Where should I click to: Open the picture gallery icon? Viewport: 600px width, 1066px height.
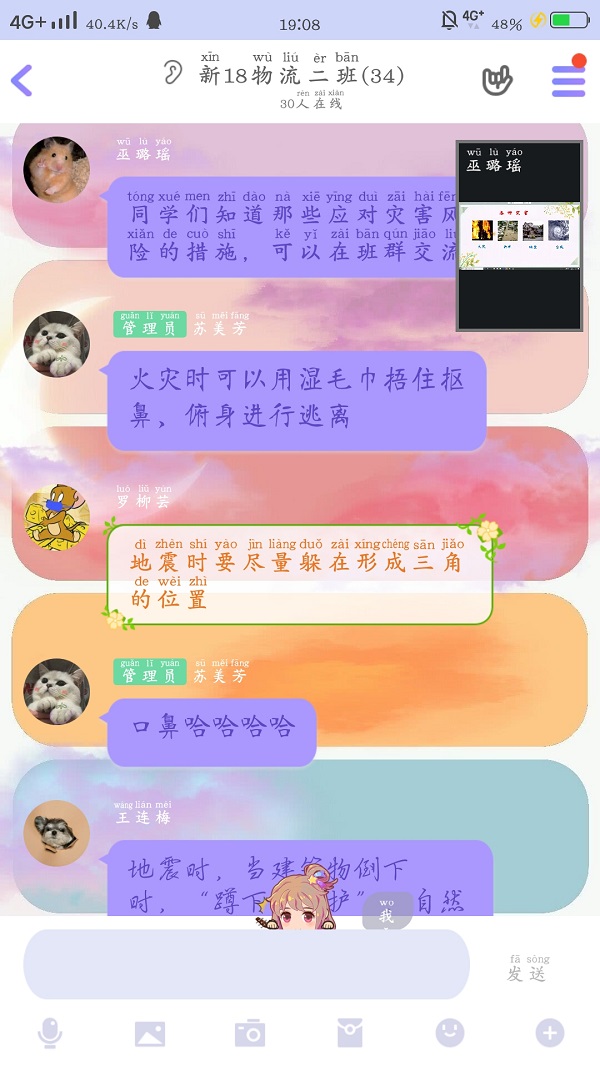[x=150, y=1033]
